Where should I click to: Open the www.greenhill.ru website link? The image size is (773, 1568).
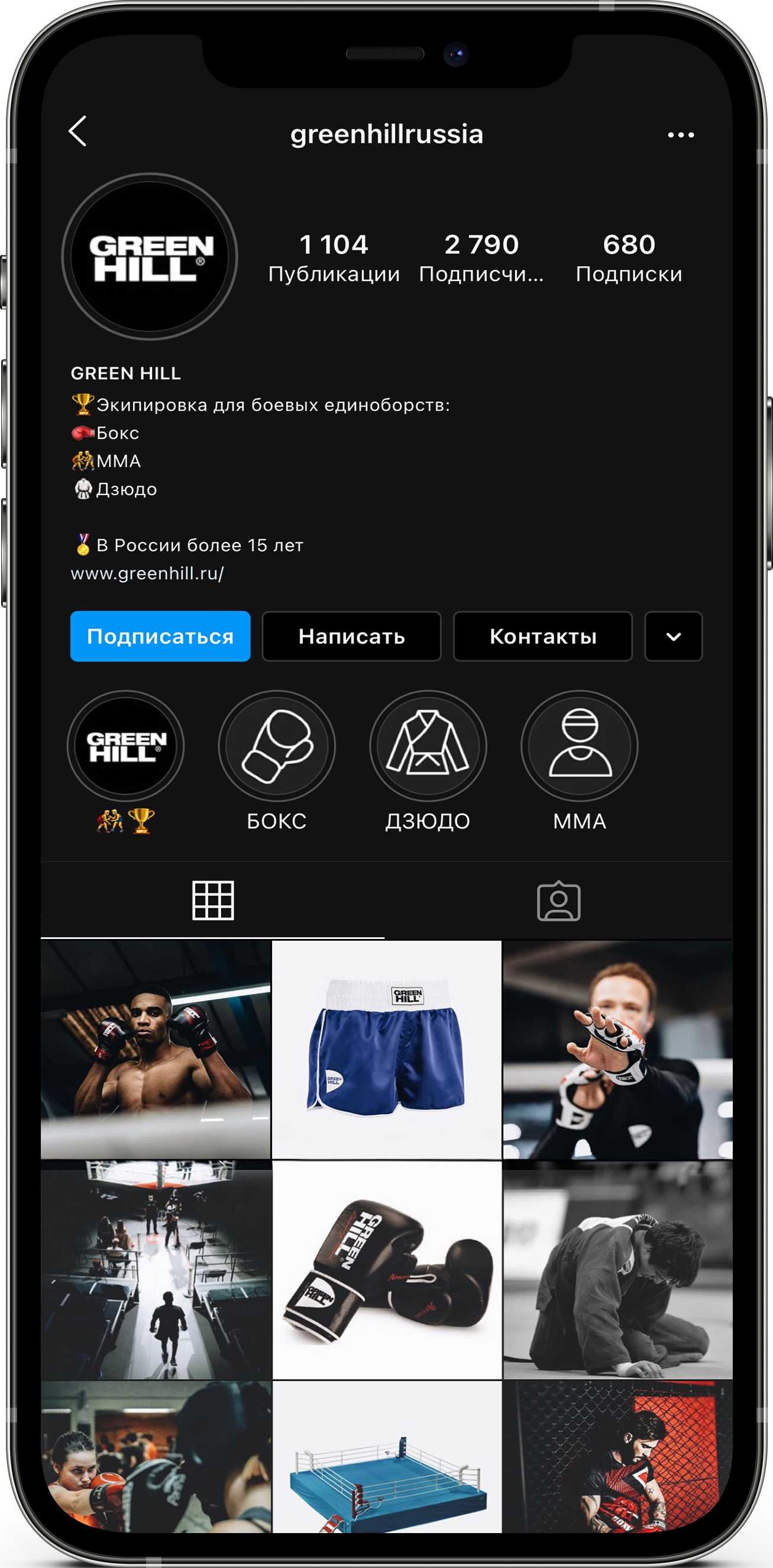click(147, 573)
